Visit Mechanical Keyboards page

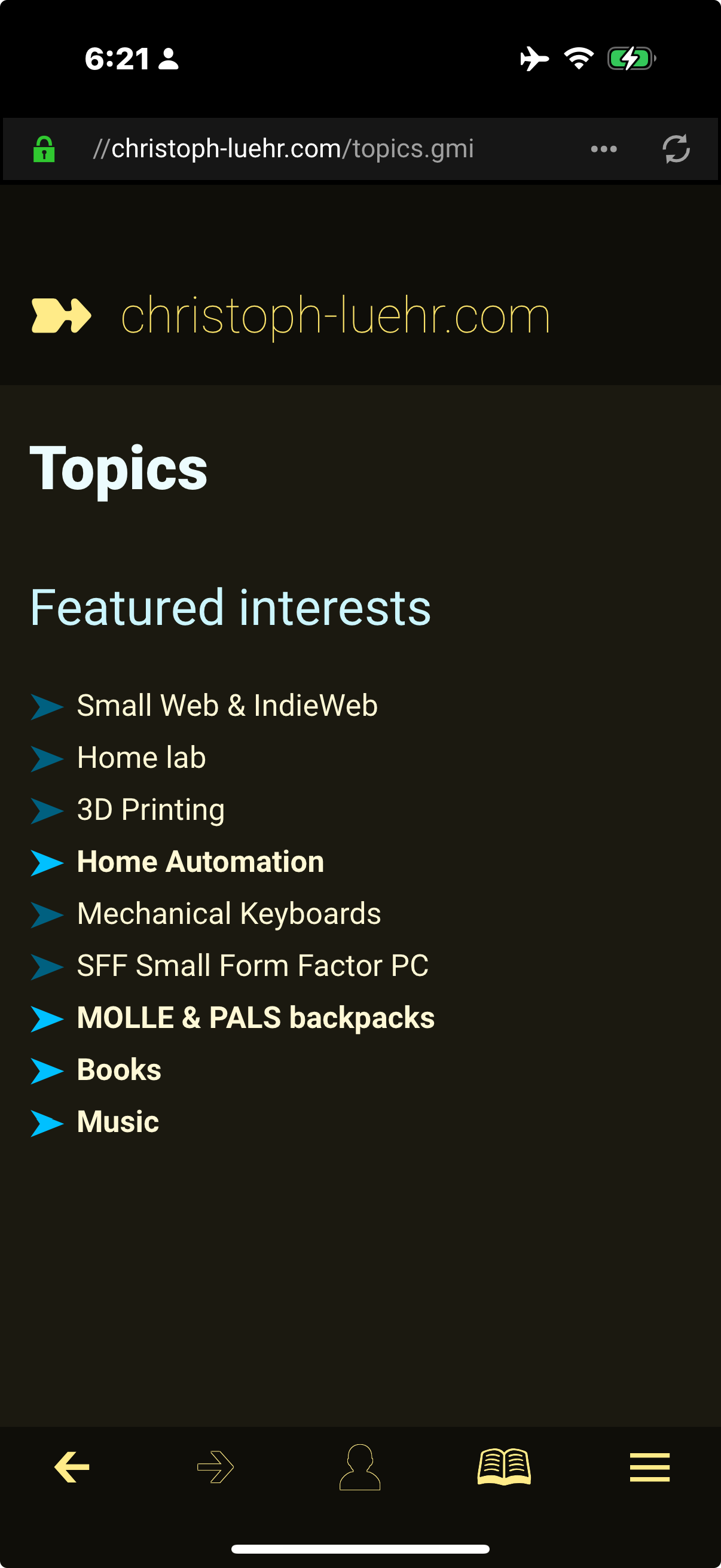coord(229,914)
